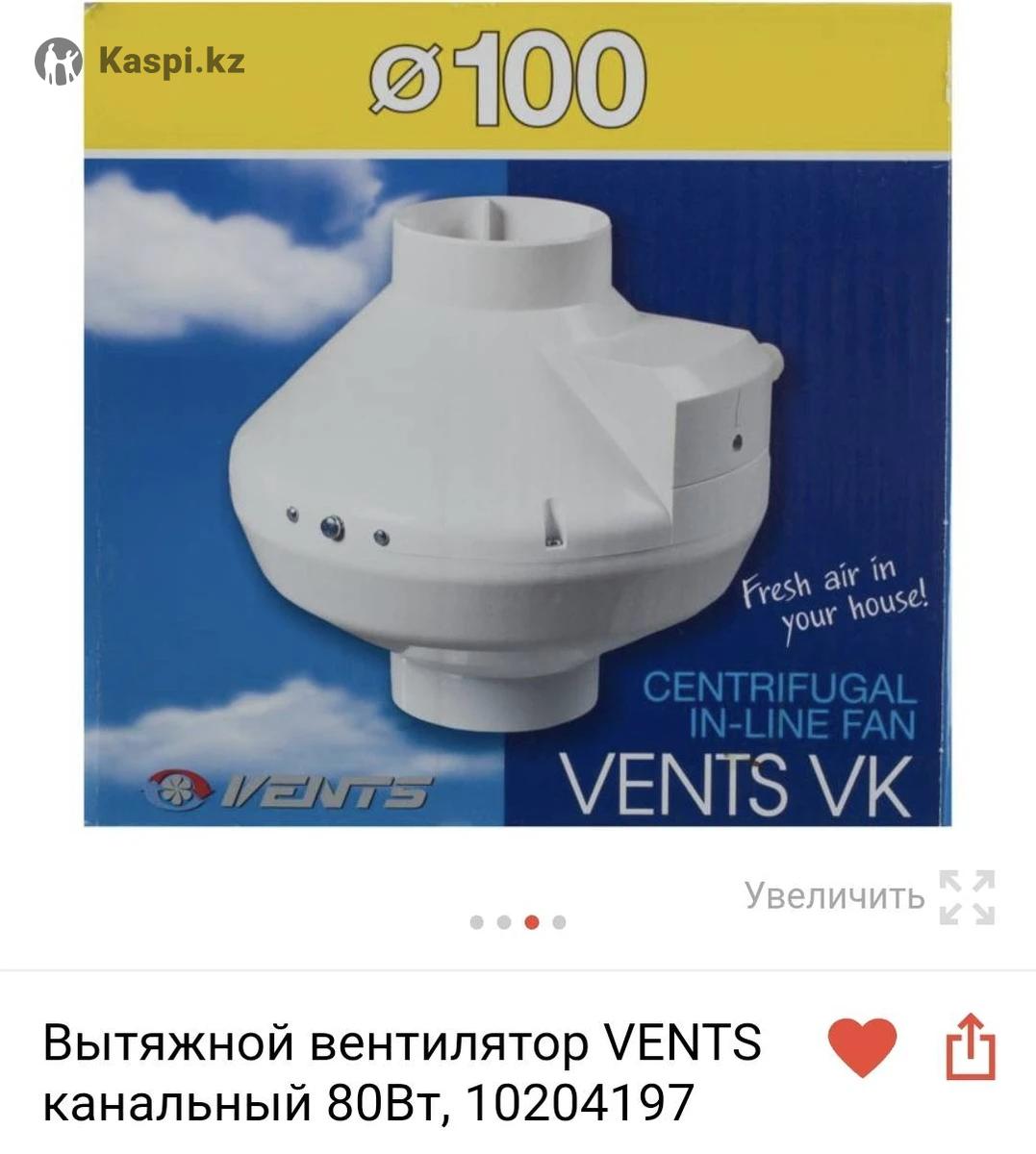Jump to the last image dot

[x=560, y=922]
